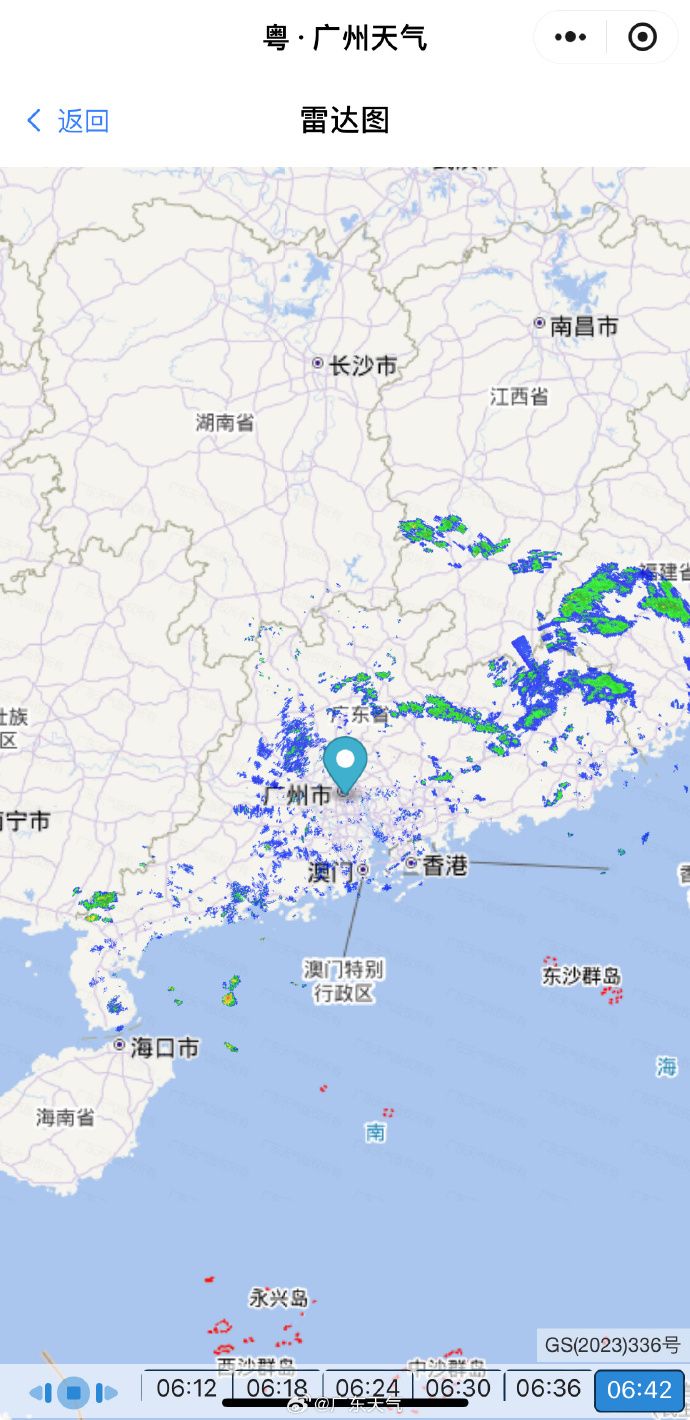Jump to the 06:18 radar frame
Viewport: 690px width, 1420px height.
277,1389
